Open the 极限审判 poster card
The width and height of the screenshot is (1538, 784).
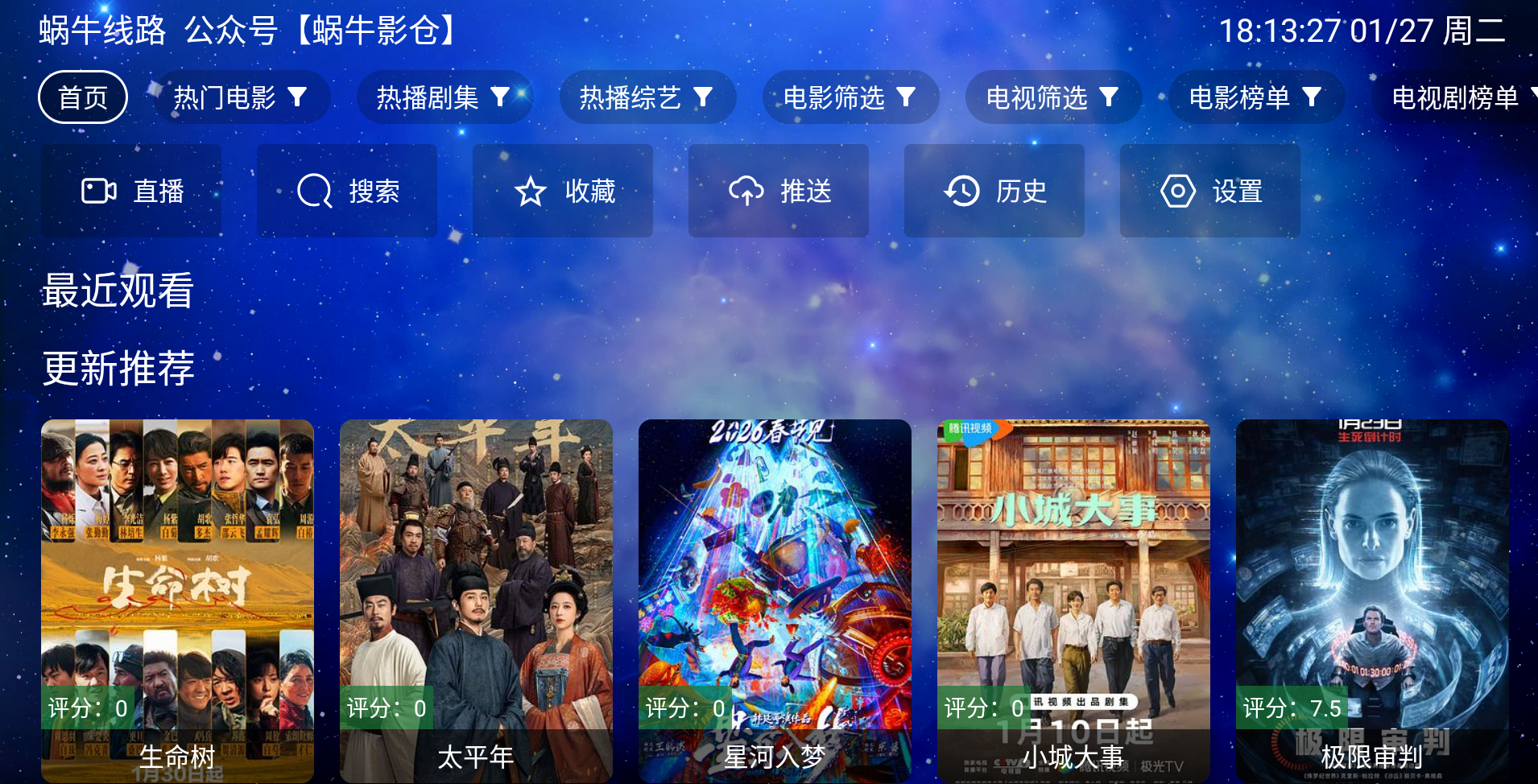[x=1372, y=600]
